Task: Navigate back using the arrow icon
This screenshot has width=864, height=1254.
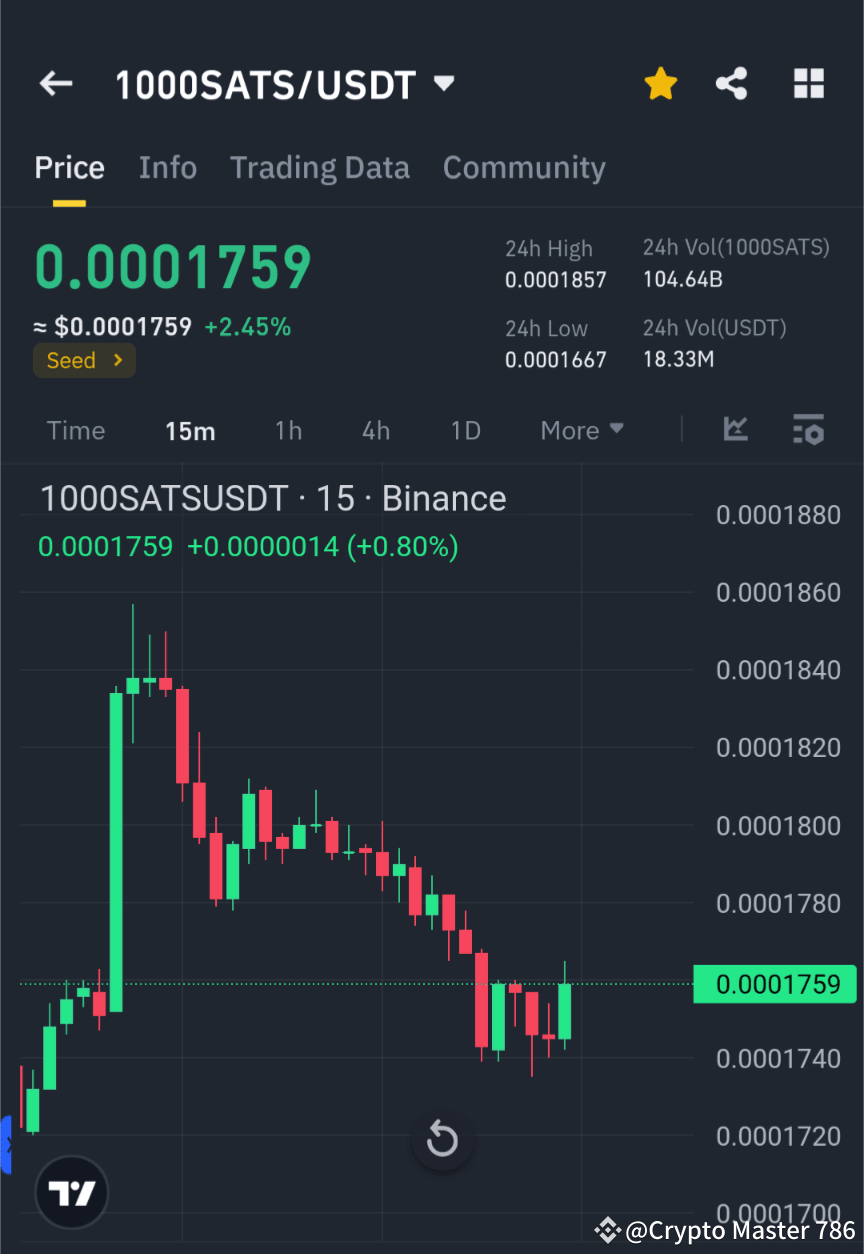Action: point(55,83)
